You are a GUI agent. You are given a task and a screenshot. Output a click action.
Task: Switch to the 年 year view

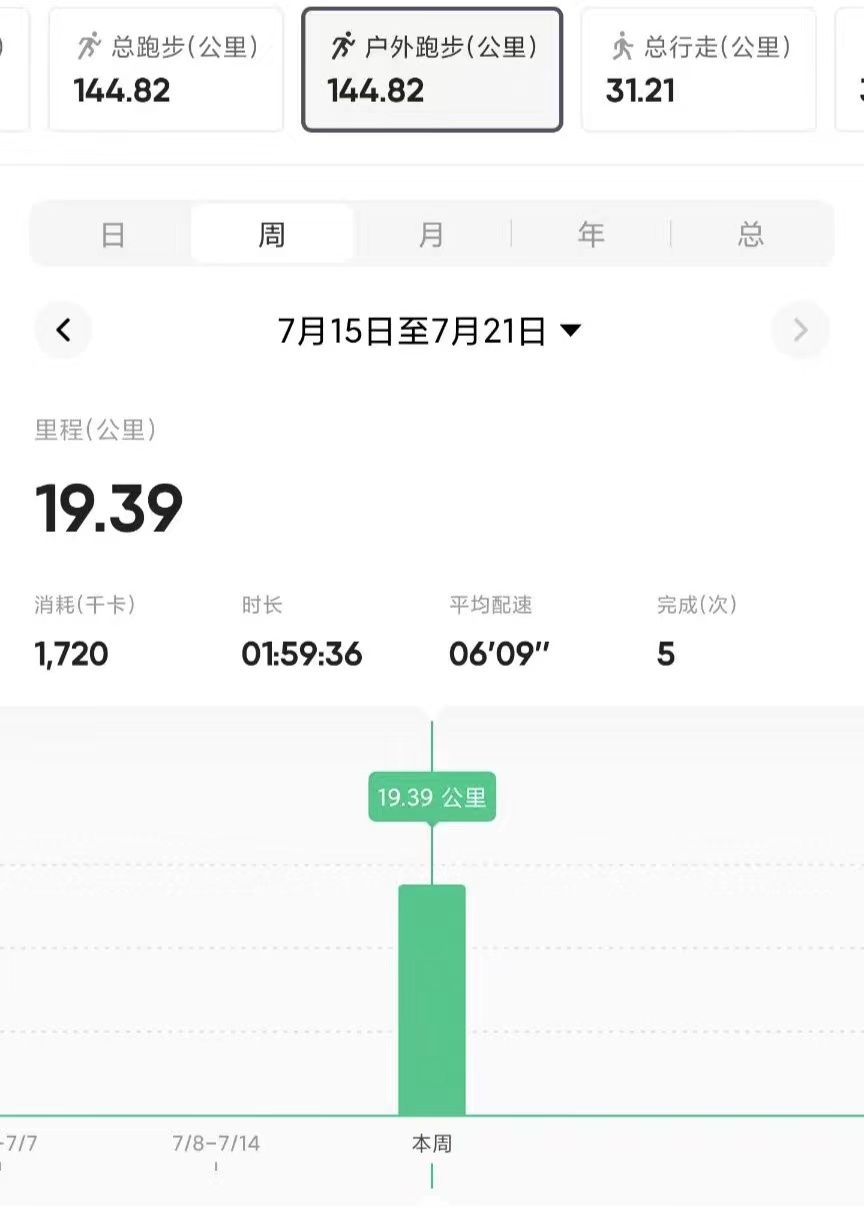pos(591,235)
